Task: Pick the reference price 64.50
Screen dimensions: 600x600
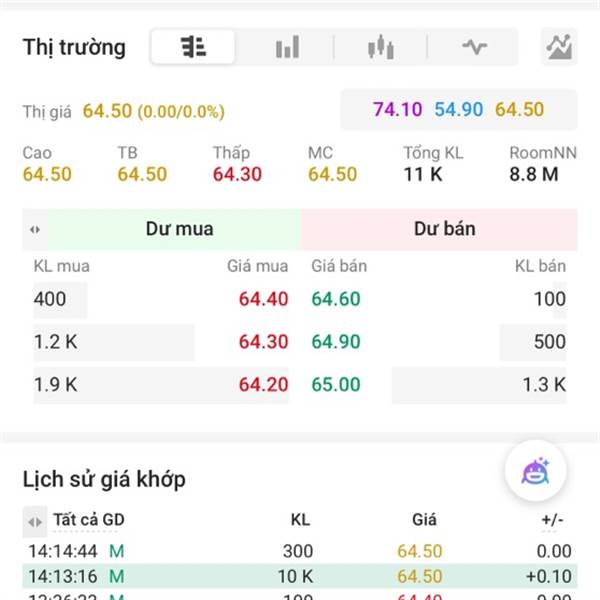Action: (x=520, y=110)
